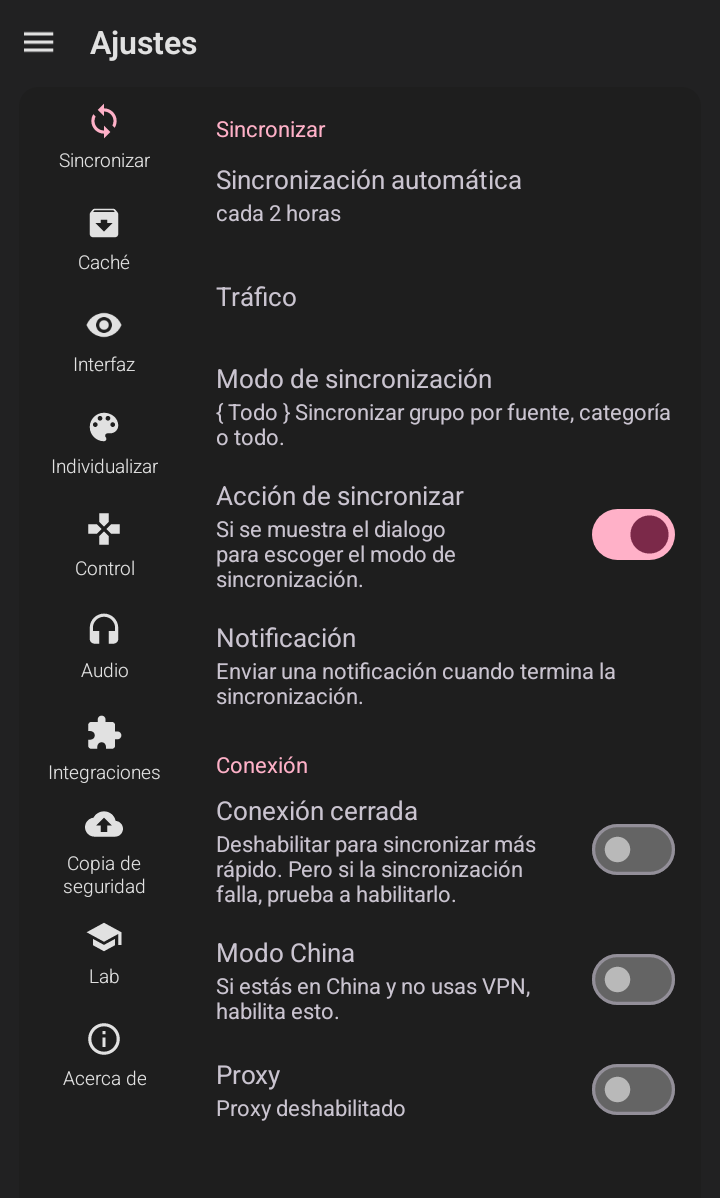
Task: Go to the Control settings section
Action: pos(104,544)
